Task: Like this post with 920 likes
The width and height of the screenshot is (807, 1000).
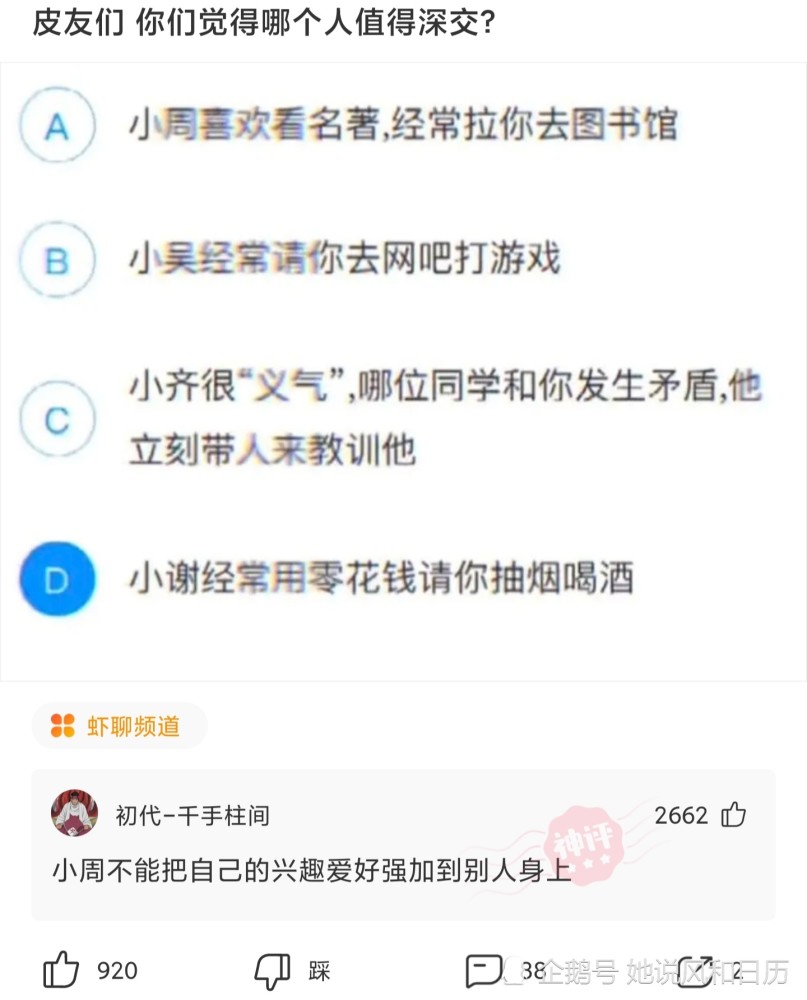Action: click(62, 970)
